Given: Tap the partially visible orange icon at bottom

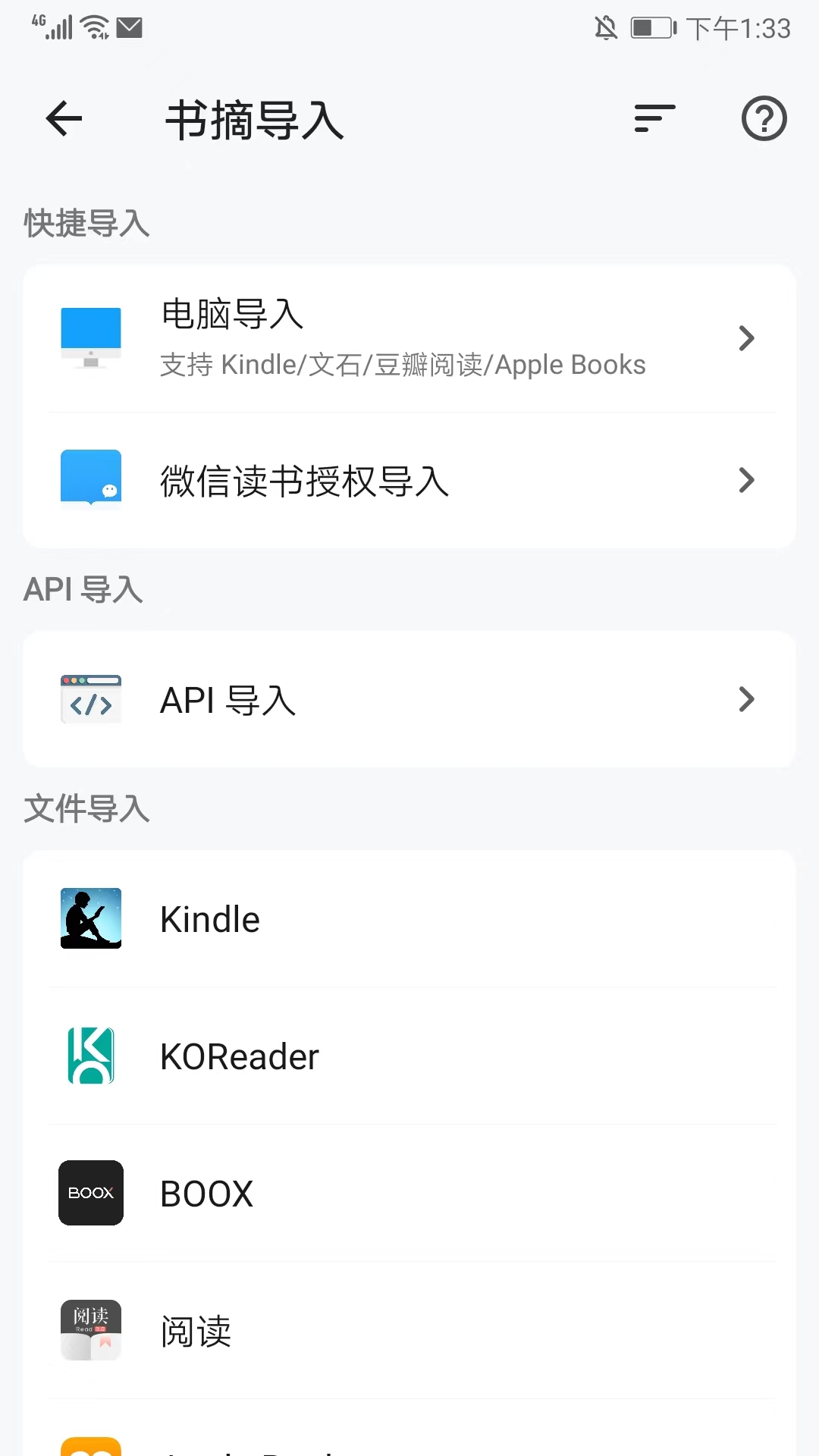Looking at the screenshot, I should click(x=90, y=1445).
